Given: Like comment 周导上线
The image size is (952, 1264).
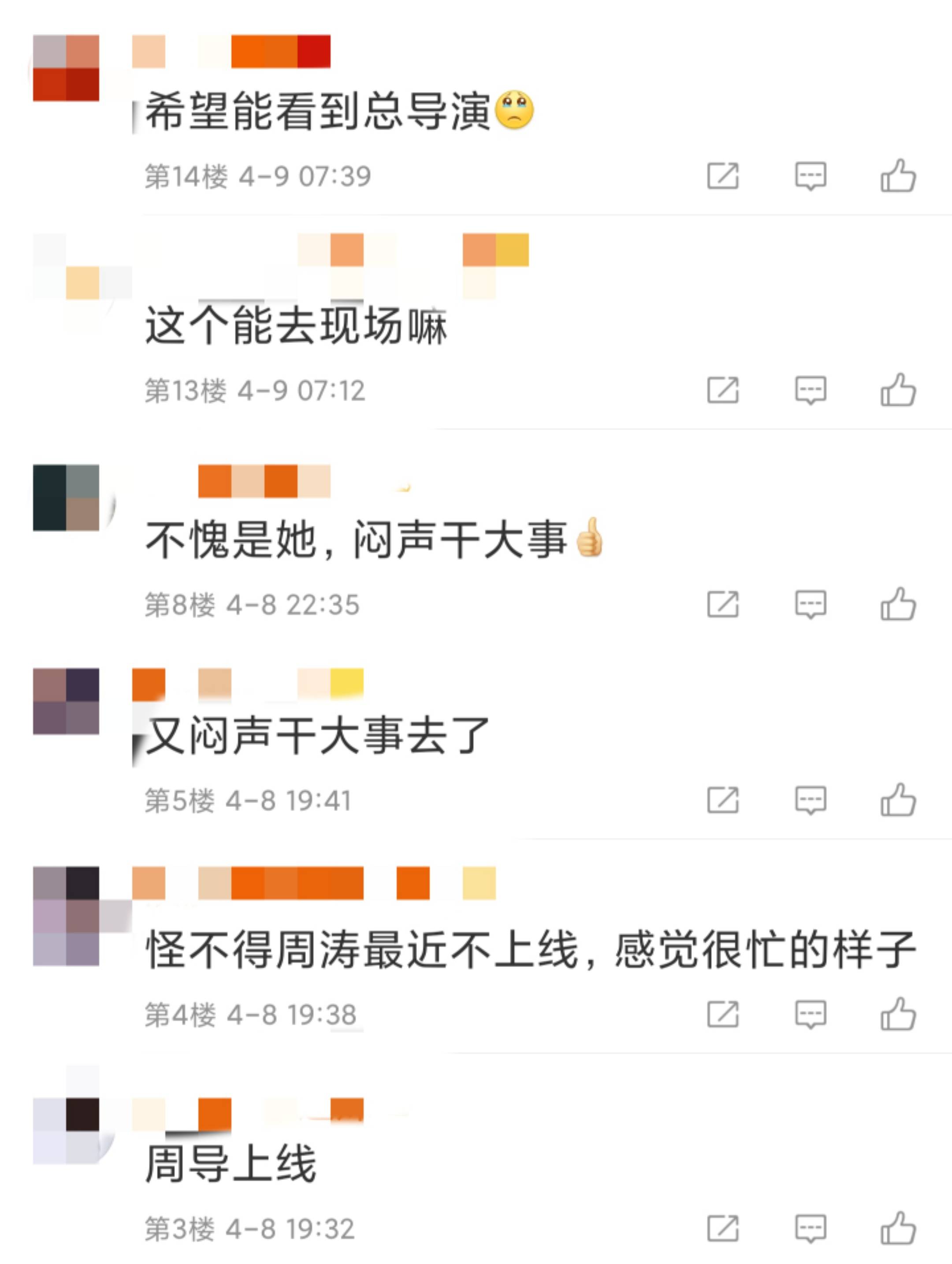Looking at the screenshot, I should point(898,1229).
